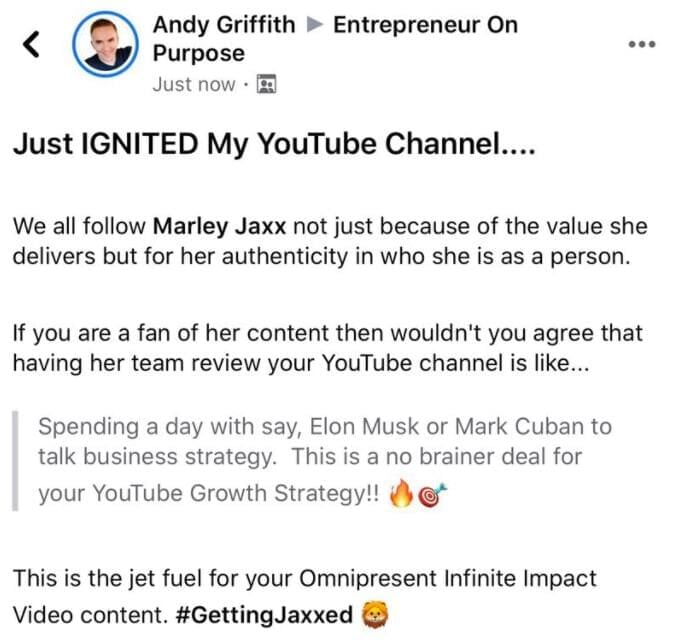Image resolution: width=674 pixels, height=640 pixels.
Task: Open the post's overflow menu
Action: click(x=640, y=44)
